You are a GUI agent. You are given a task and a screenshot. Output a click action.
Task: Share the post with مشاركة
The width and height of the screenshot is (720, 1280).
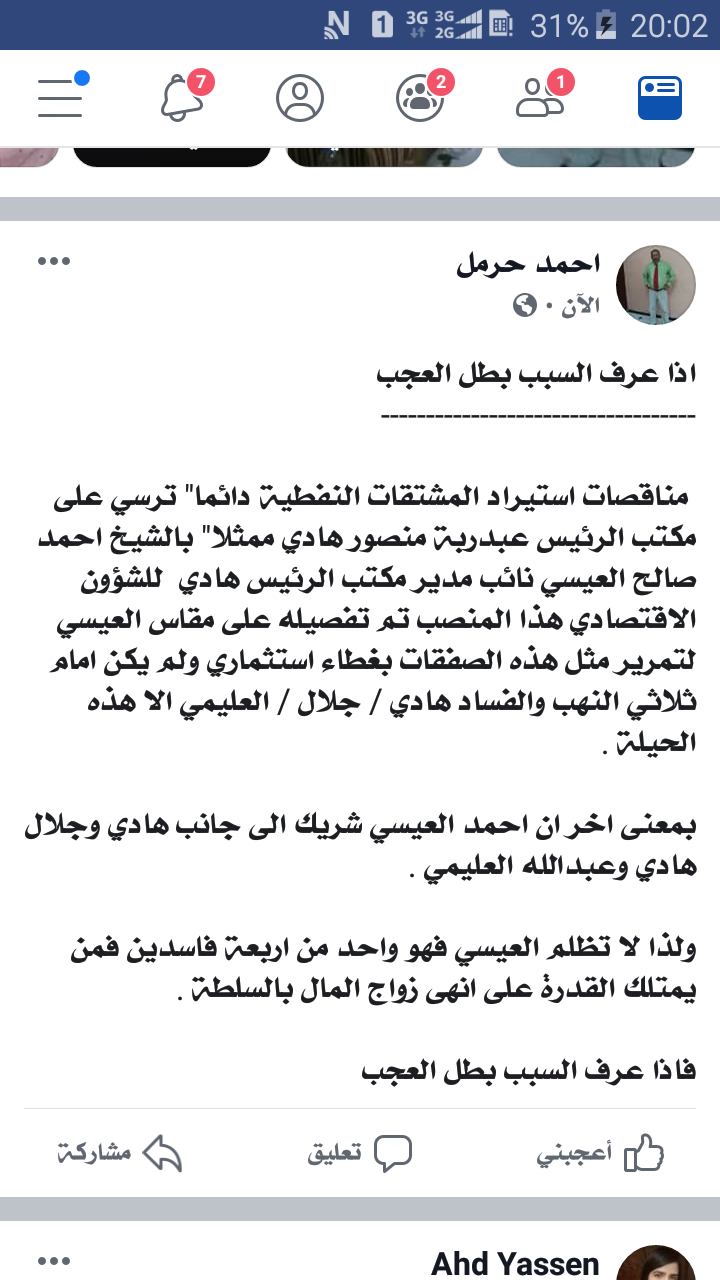[120, 1153]
